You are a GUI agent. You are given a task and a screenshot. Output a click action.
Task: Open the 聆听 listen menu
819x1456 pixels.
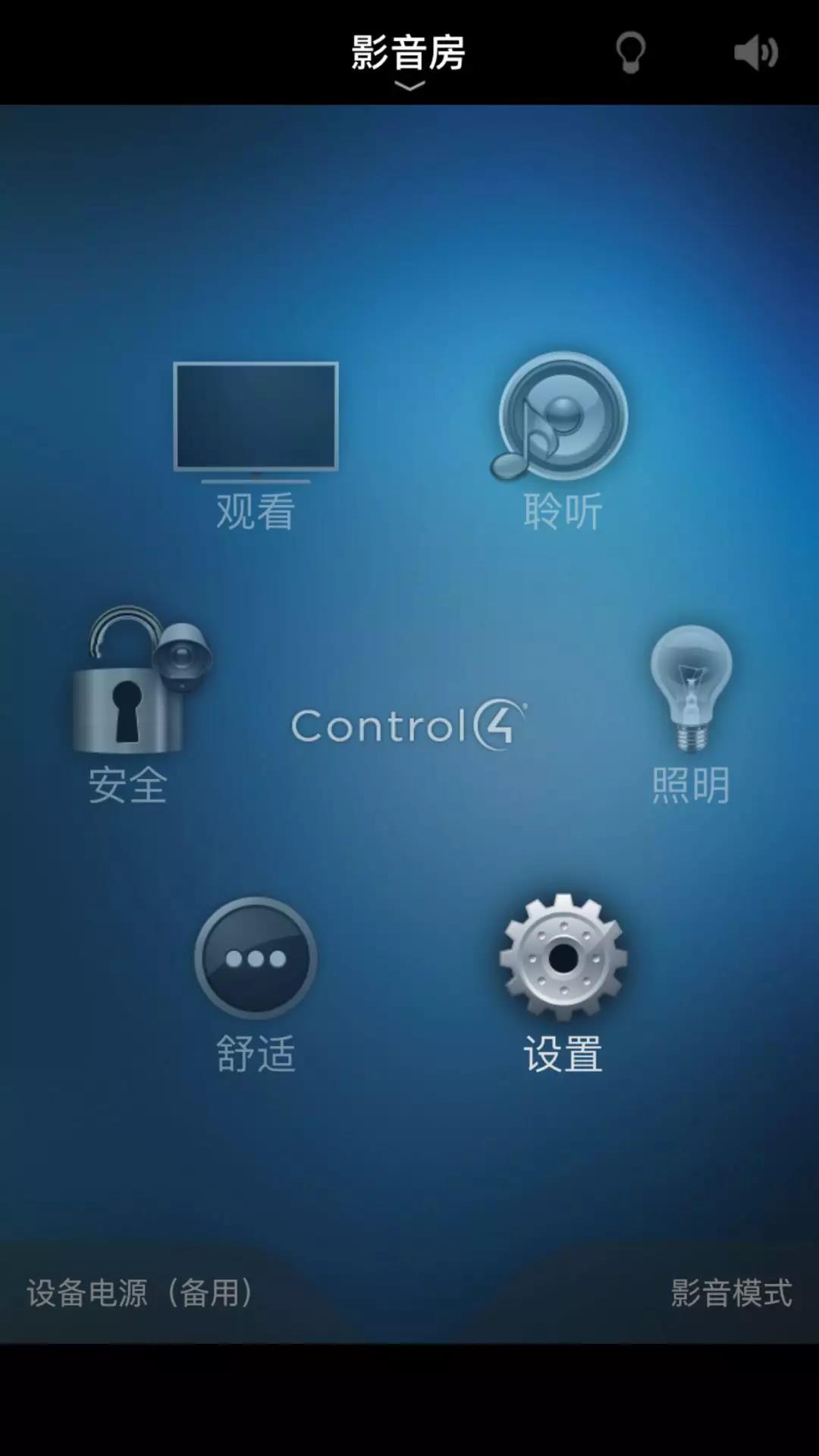pos(562,440)
